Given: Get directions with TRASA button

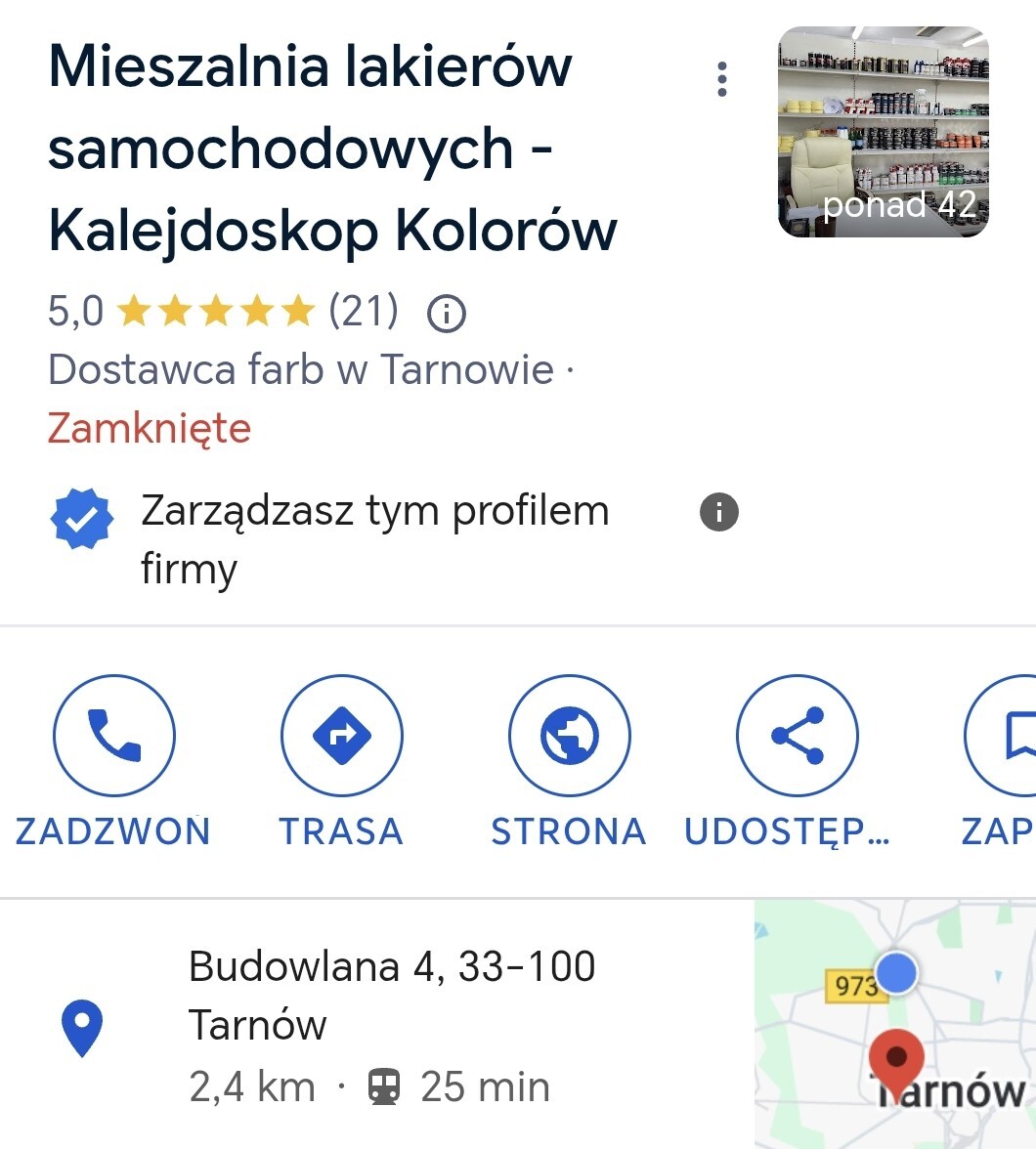Looking at the screenshot, I should 341,736.
